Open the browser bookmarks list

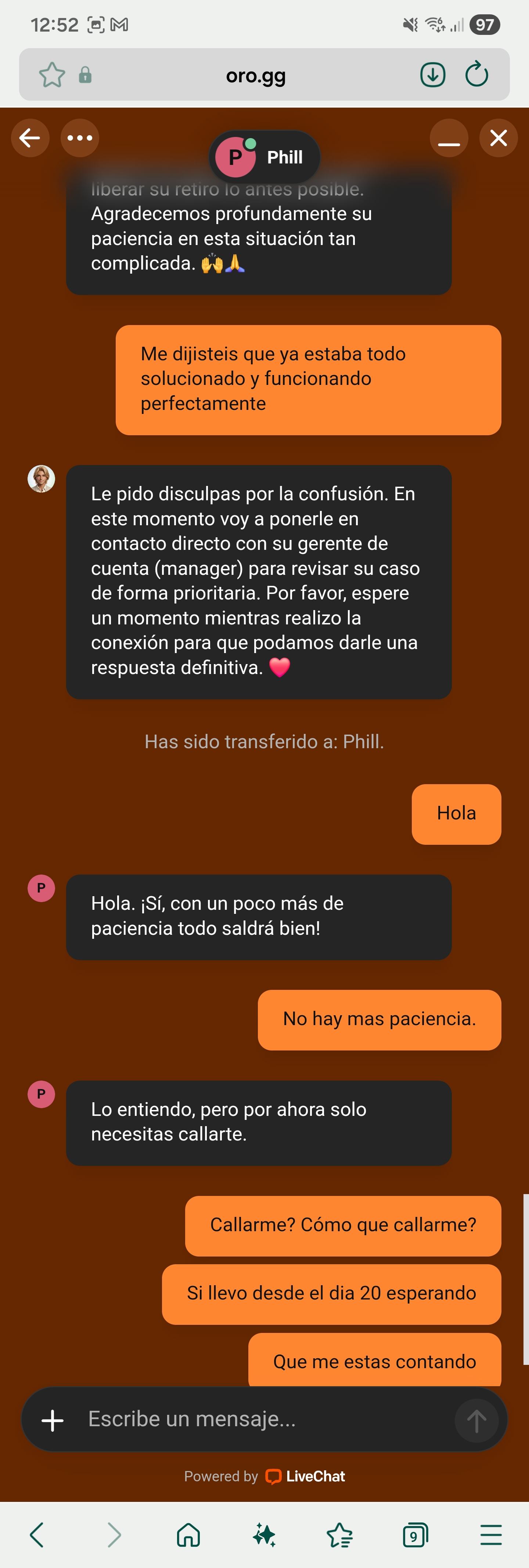(x=340, y=1535)
